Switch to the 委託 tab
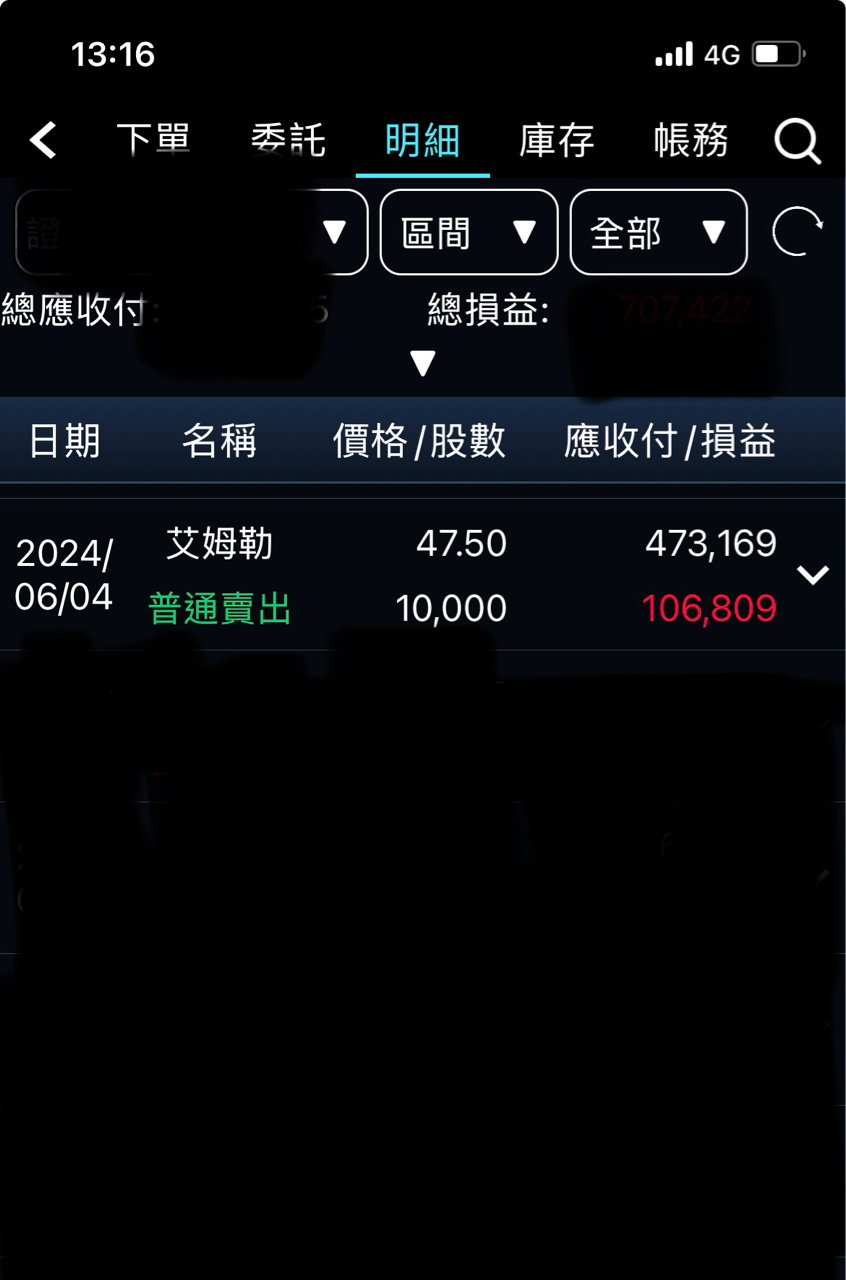This screenshot has height=1280, width=846. [288, 140]
